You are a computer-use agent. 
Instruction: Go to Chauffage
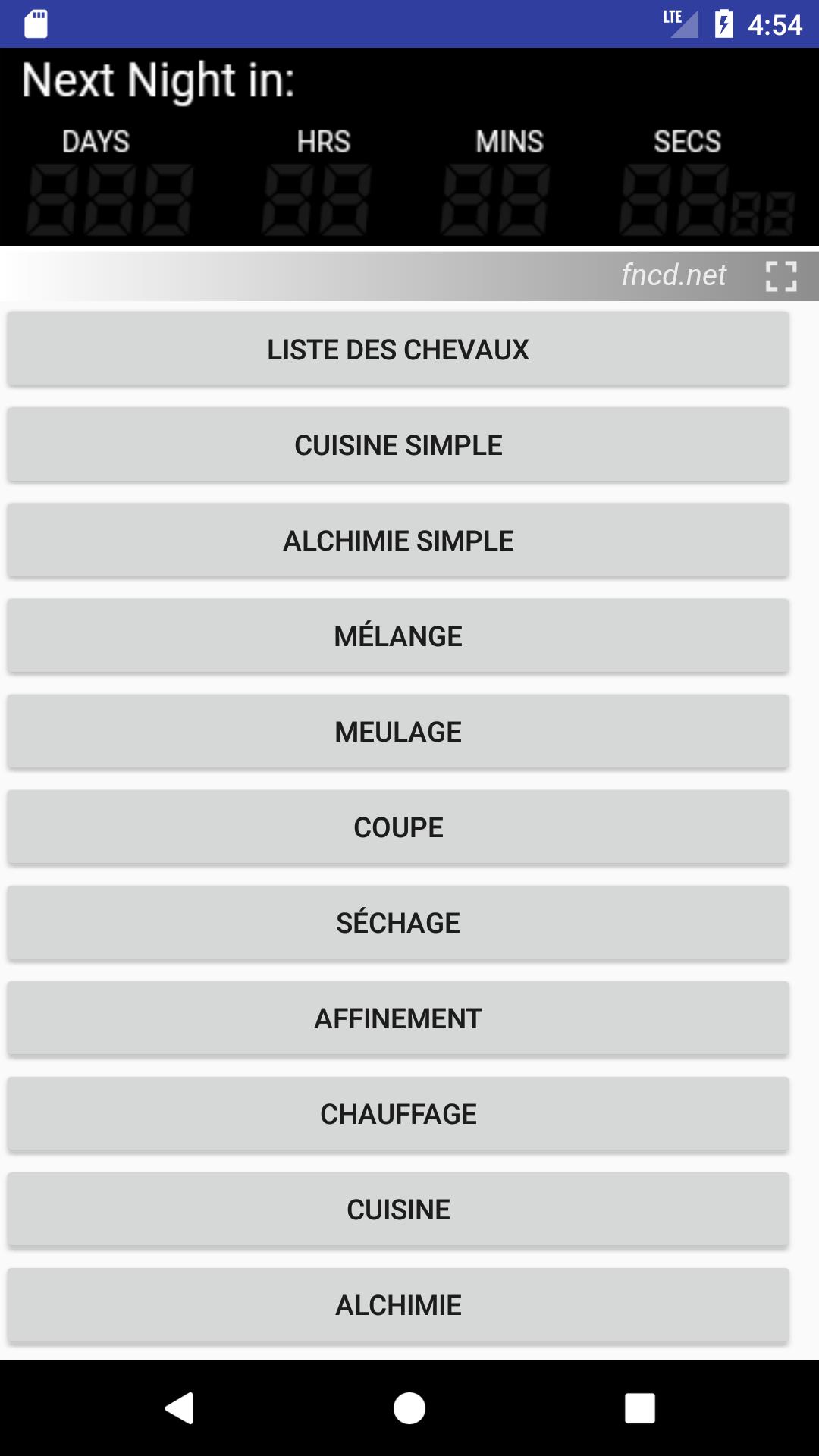coord(398,1114)
